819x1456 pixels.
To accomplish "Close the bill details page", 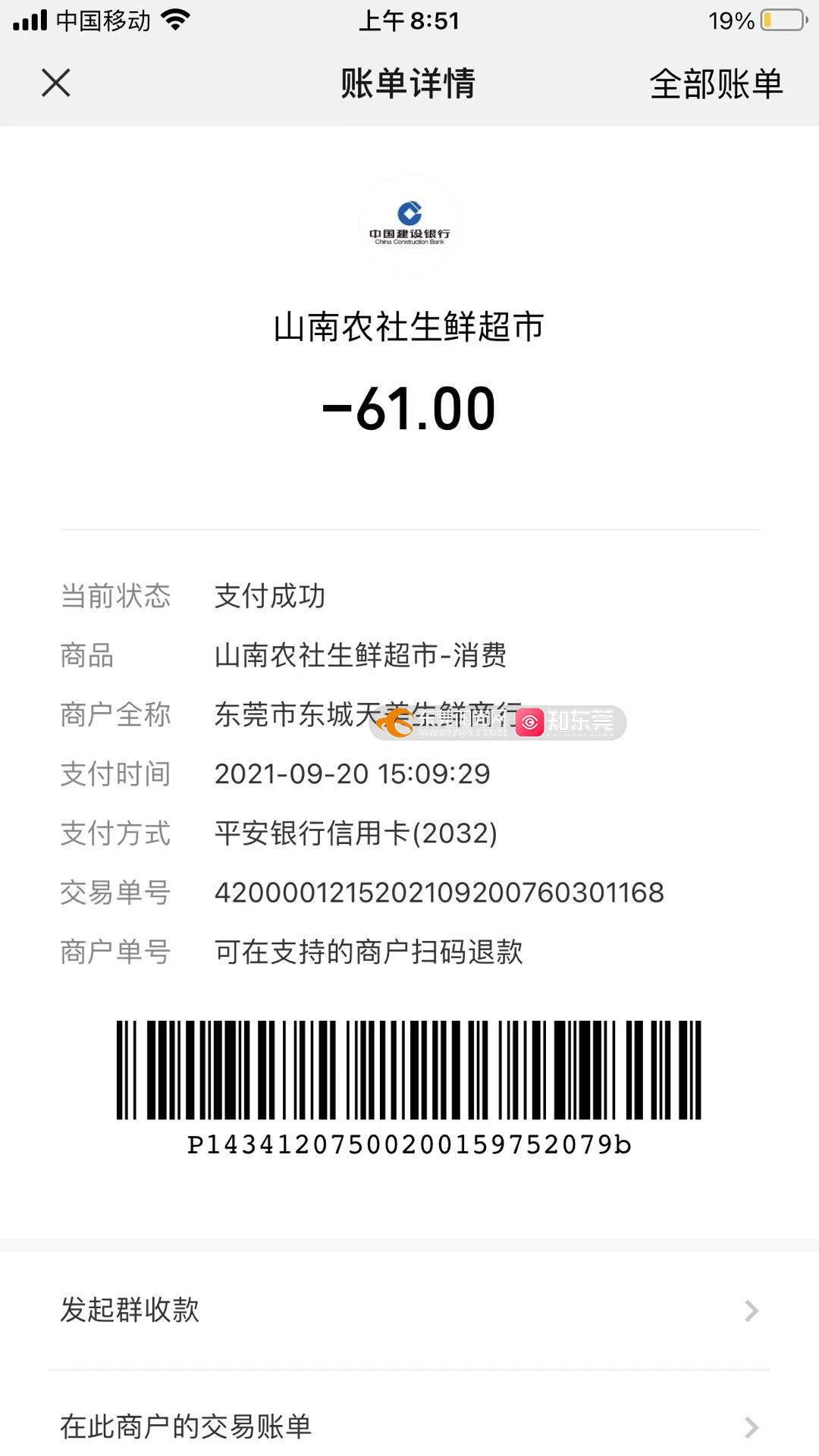I will point(56,83).
